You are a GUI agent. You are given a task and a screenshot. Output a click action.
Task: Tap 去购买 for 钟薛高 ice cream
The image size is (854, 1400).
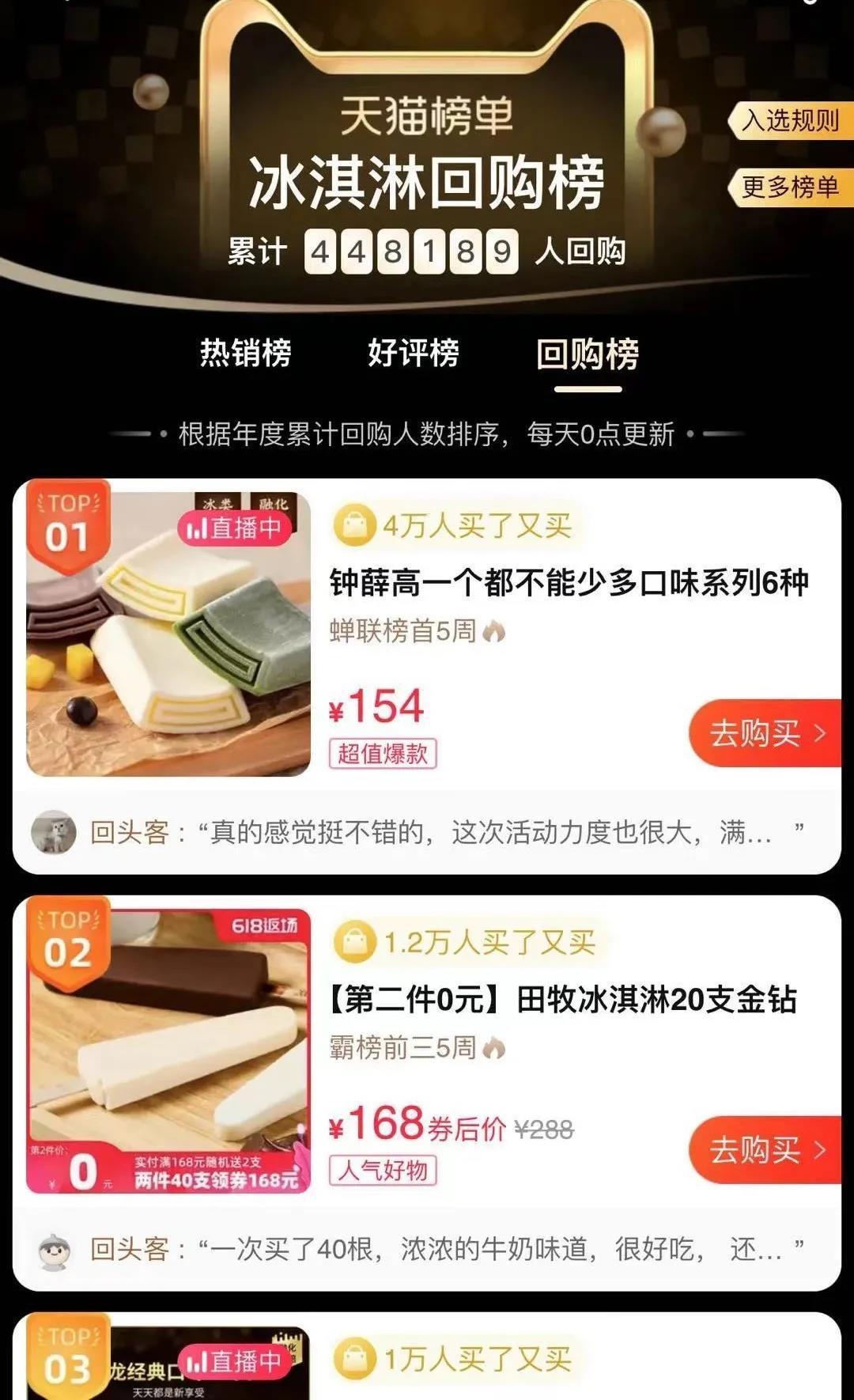point(765,733)
